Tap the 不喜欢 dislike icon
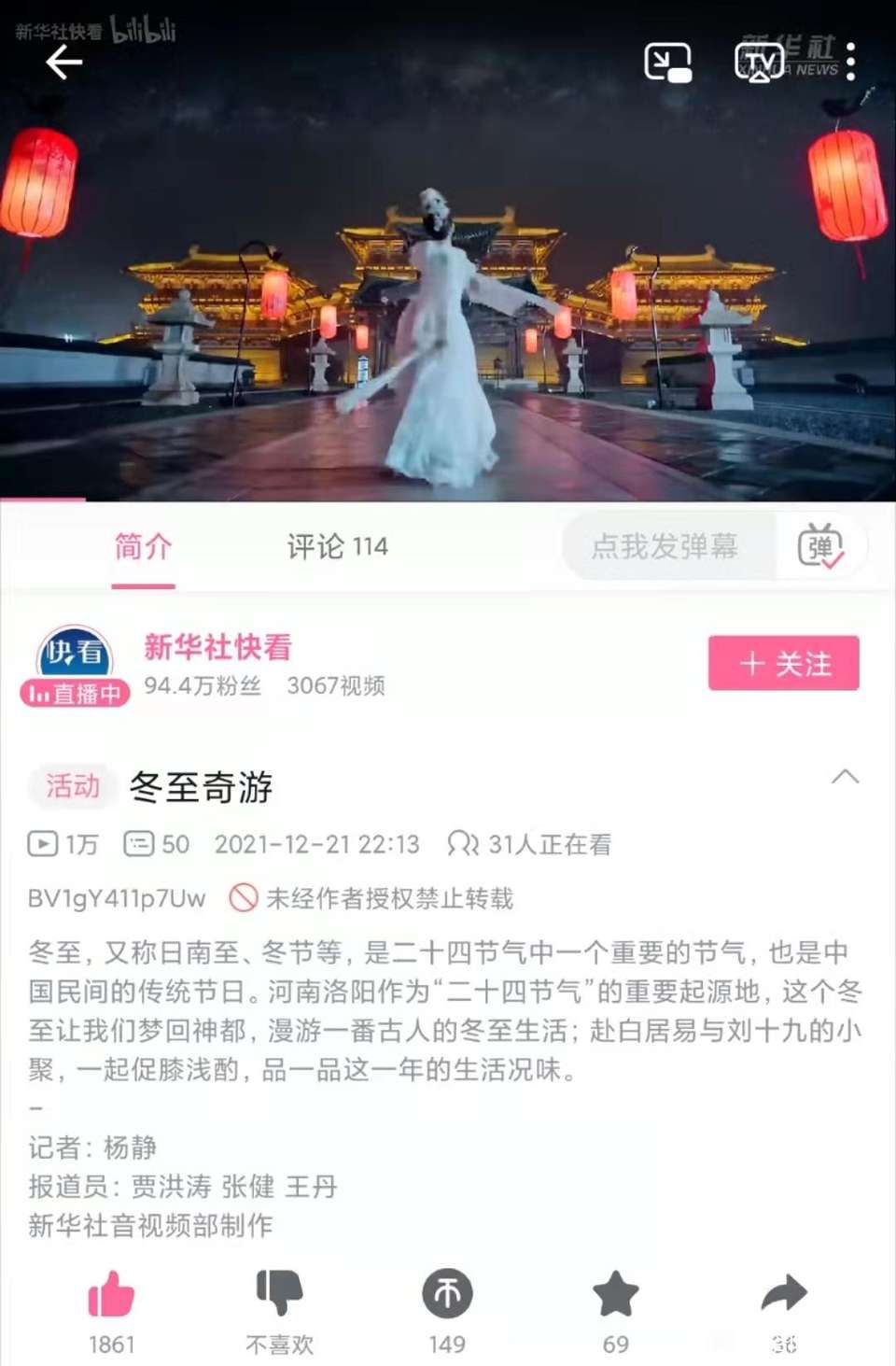The width and height of the screenshot is (896, 1366). click(x=279, y=1295)
